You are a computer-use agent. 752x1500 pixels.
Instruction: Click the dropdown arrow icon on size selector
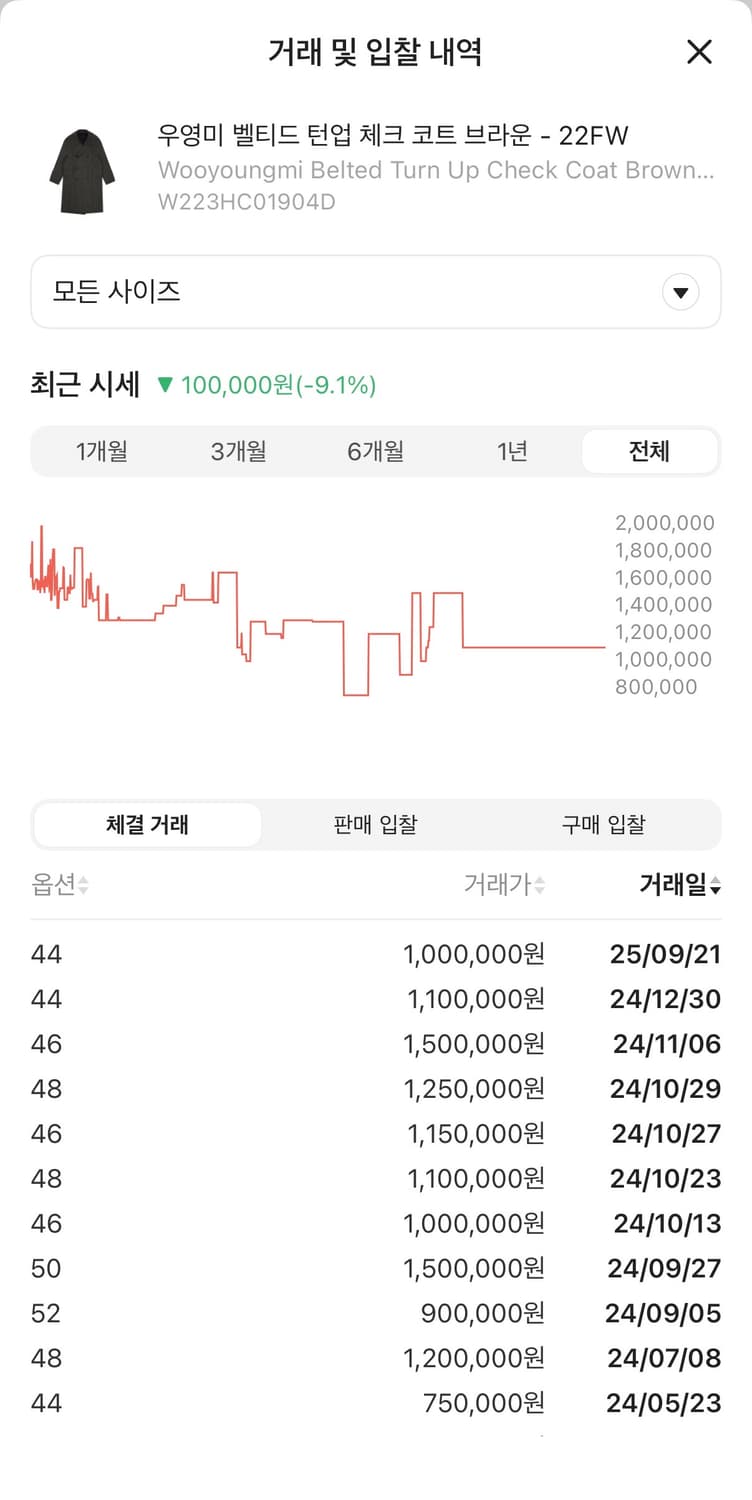(x=681, y=291)
